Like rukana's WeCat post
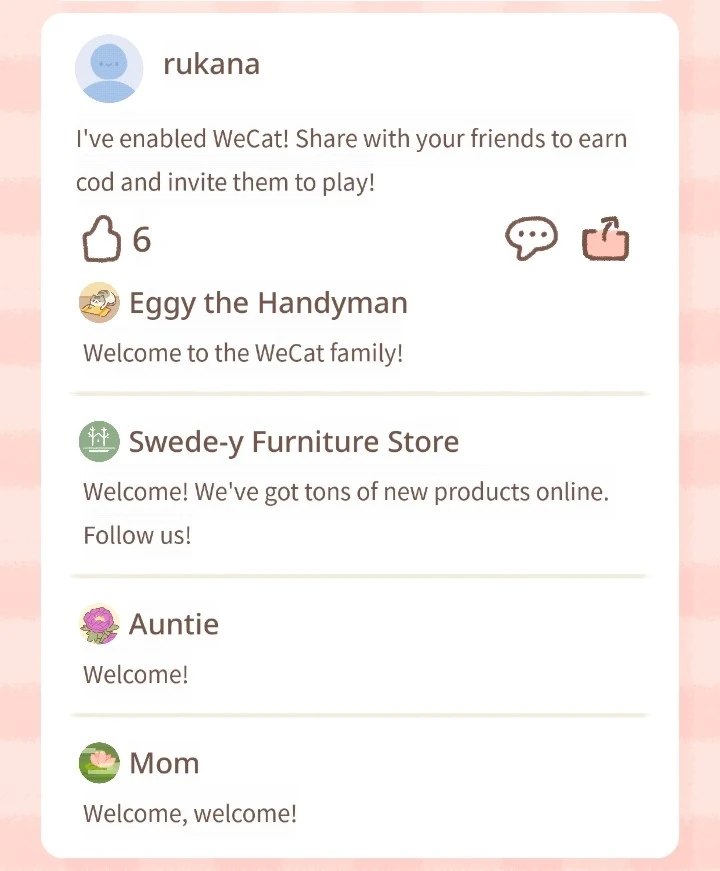This screenshot has height=871, width=720. click(100, 241)
